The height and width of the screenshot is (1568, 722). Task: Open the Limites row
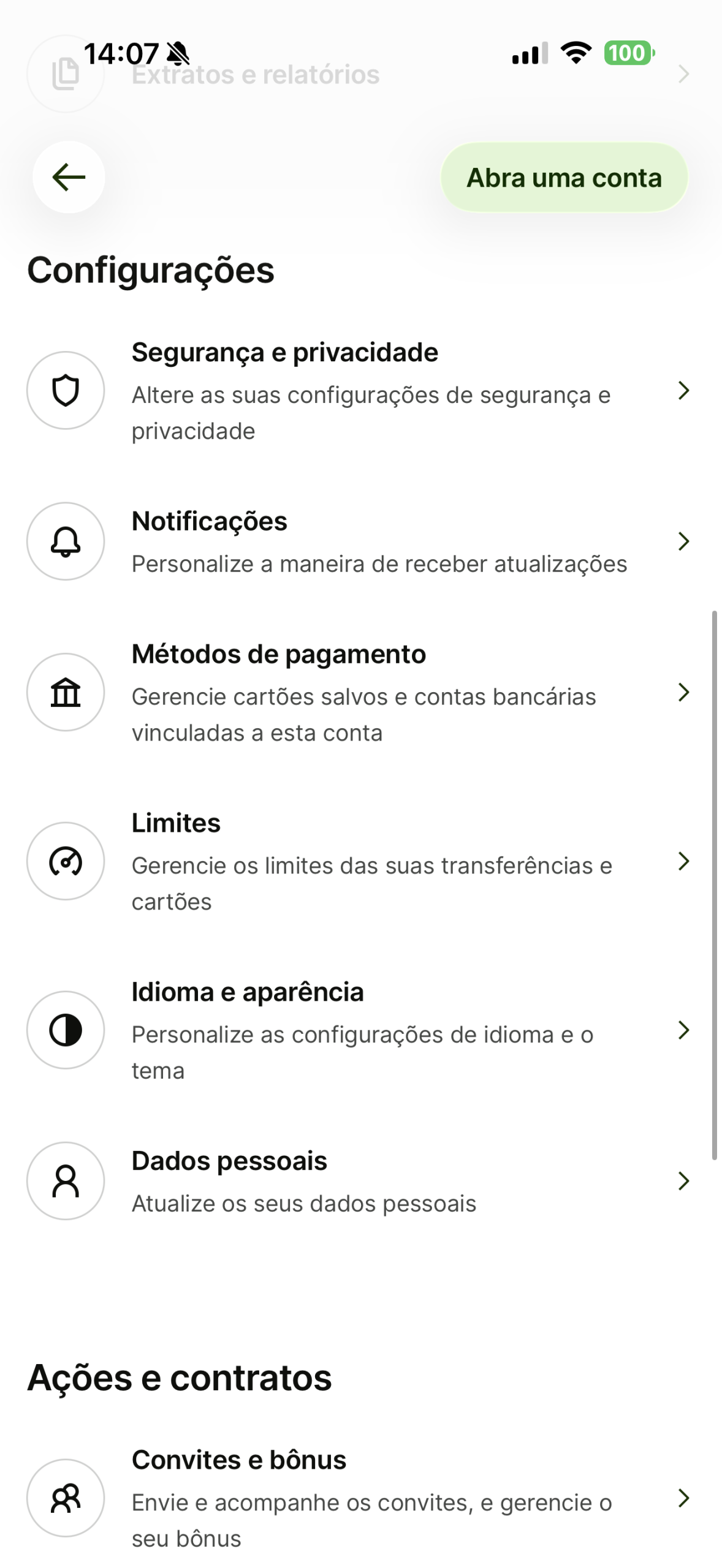coord(360,861)
